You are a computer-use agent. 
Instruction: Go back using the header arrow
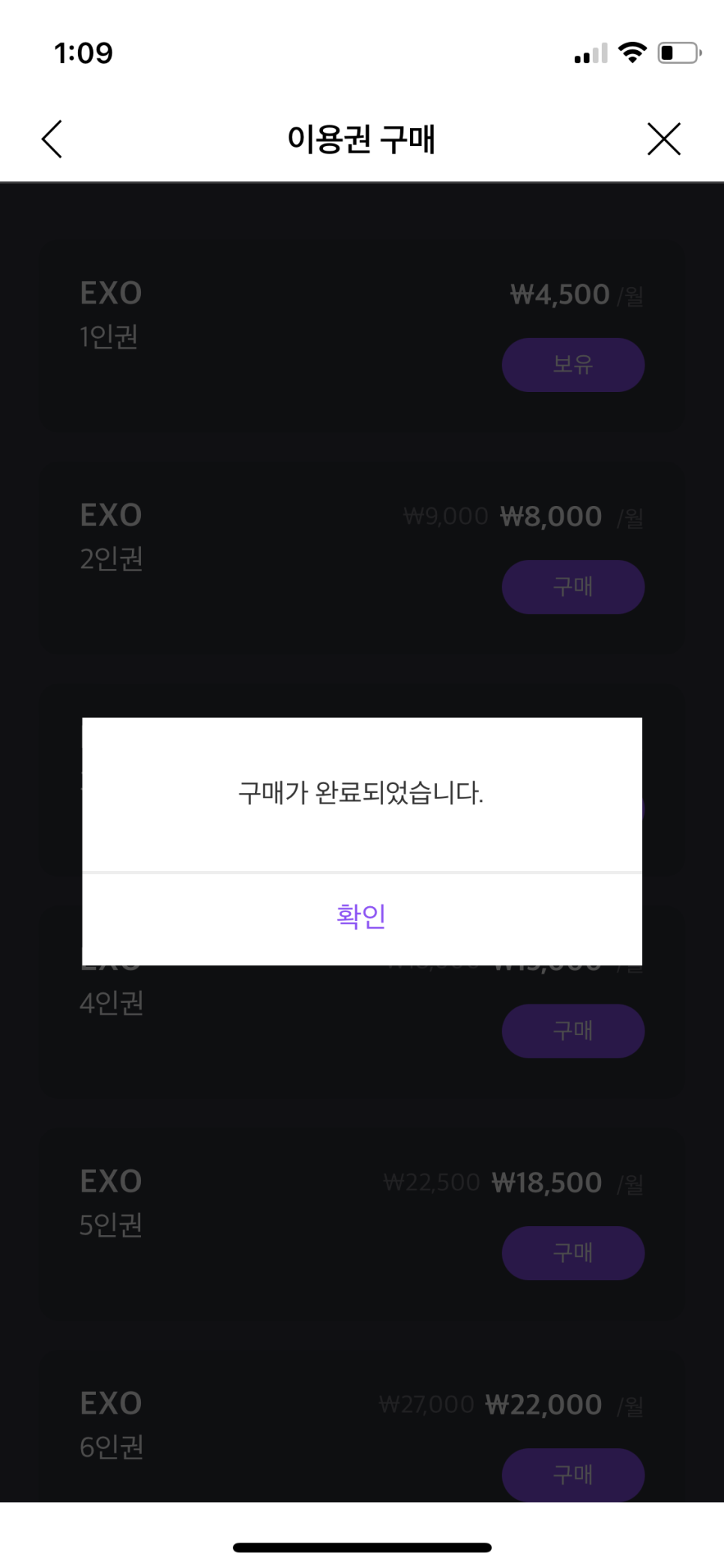pyautogui.click(x=52, y=139)
